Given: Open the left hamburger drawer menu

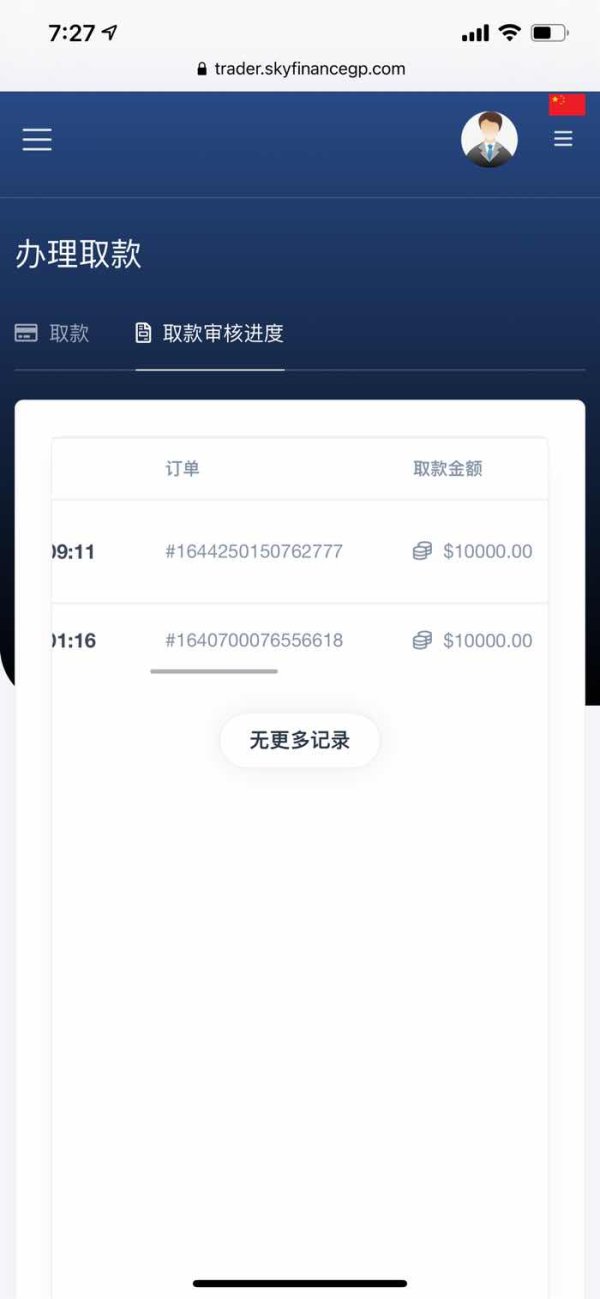Looking at the screenshot, I should (37, 139).
